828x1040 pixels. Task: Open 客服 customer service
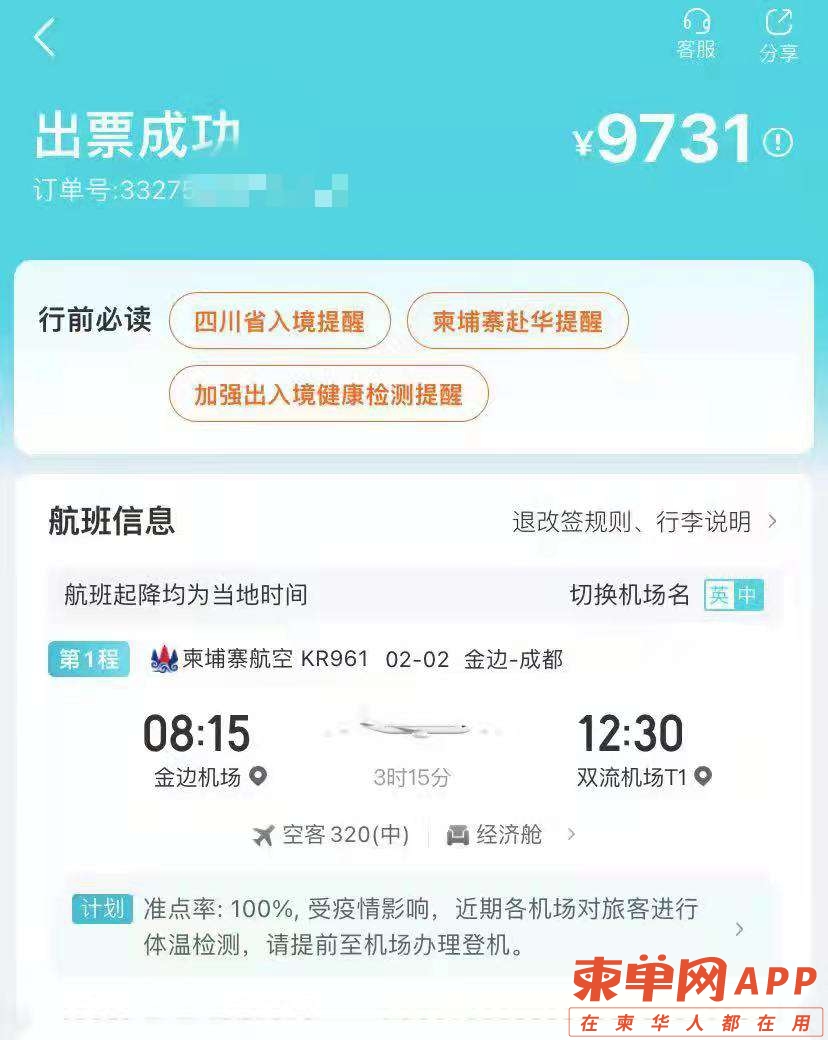tap(696, 33)
